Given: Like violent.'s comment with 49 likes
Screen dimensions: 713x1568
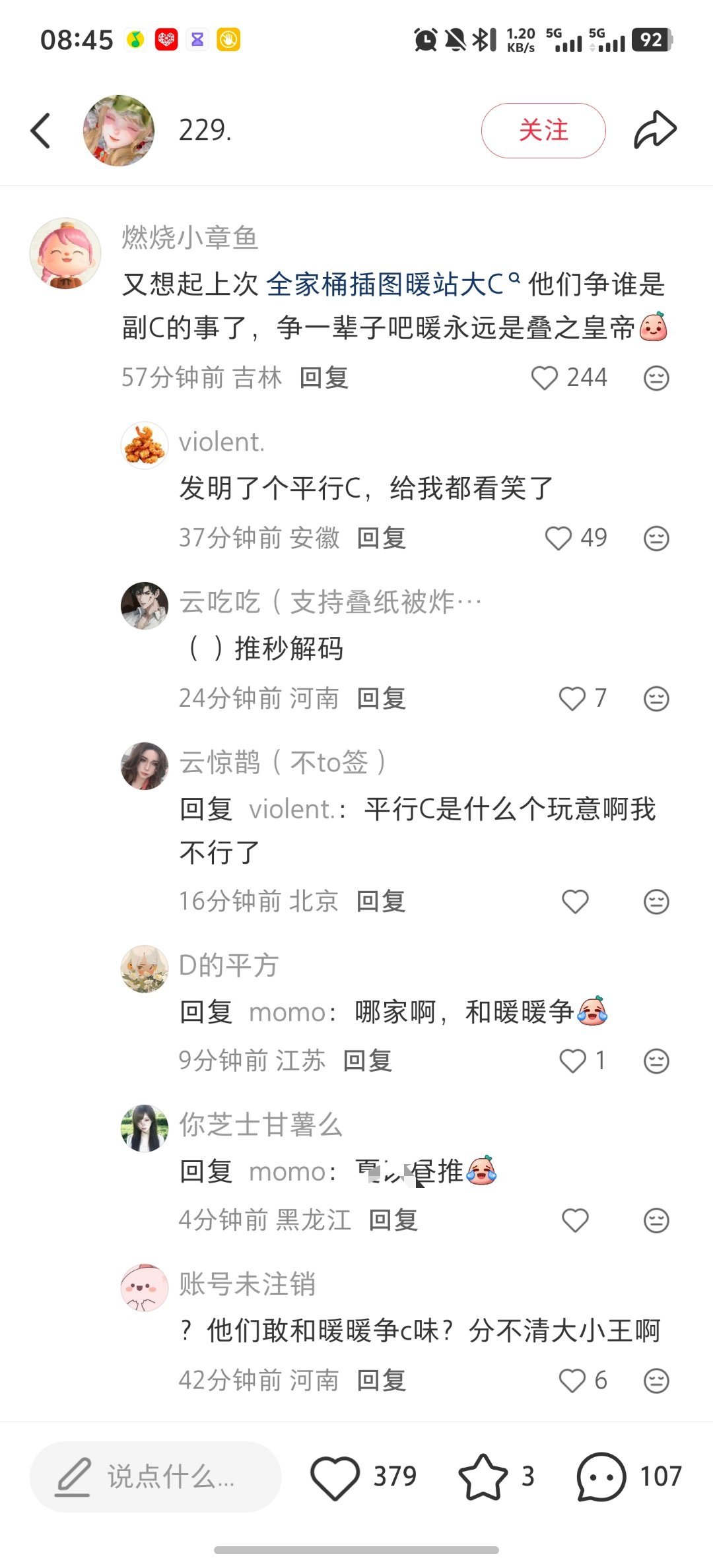Looking at the screenshot, I should coord(558,538).
